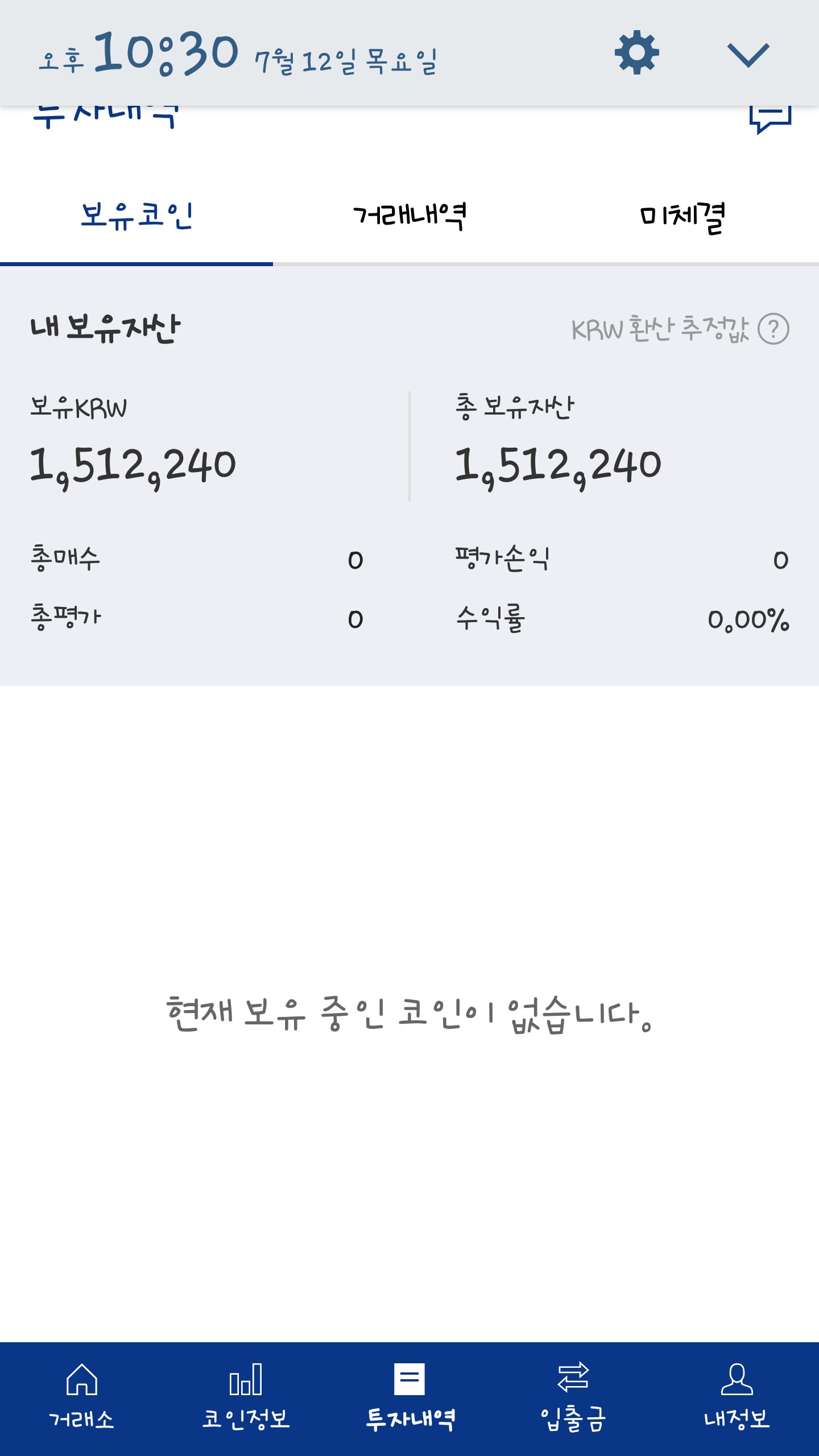Switch to the 거래내역 tab
Viewport: 819px width, 1456px height.
click(x=409, y=216)
